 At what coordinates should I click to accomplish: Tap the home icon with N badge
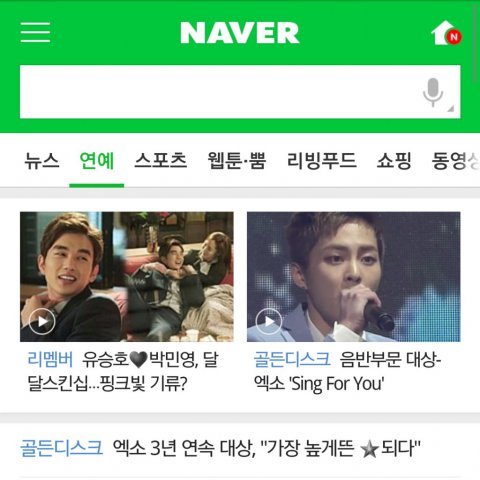pos(446,33)
